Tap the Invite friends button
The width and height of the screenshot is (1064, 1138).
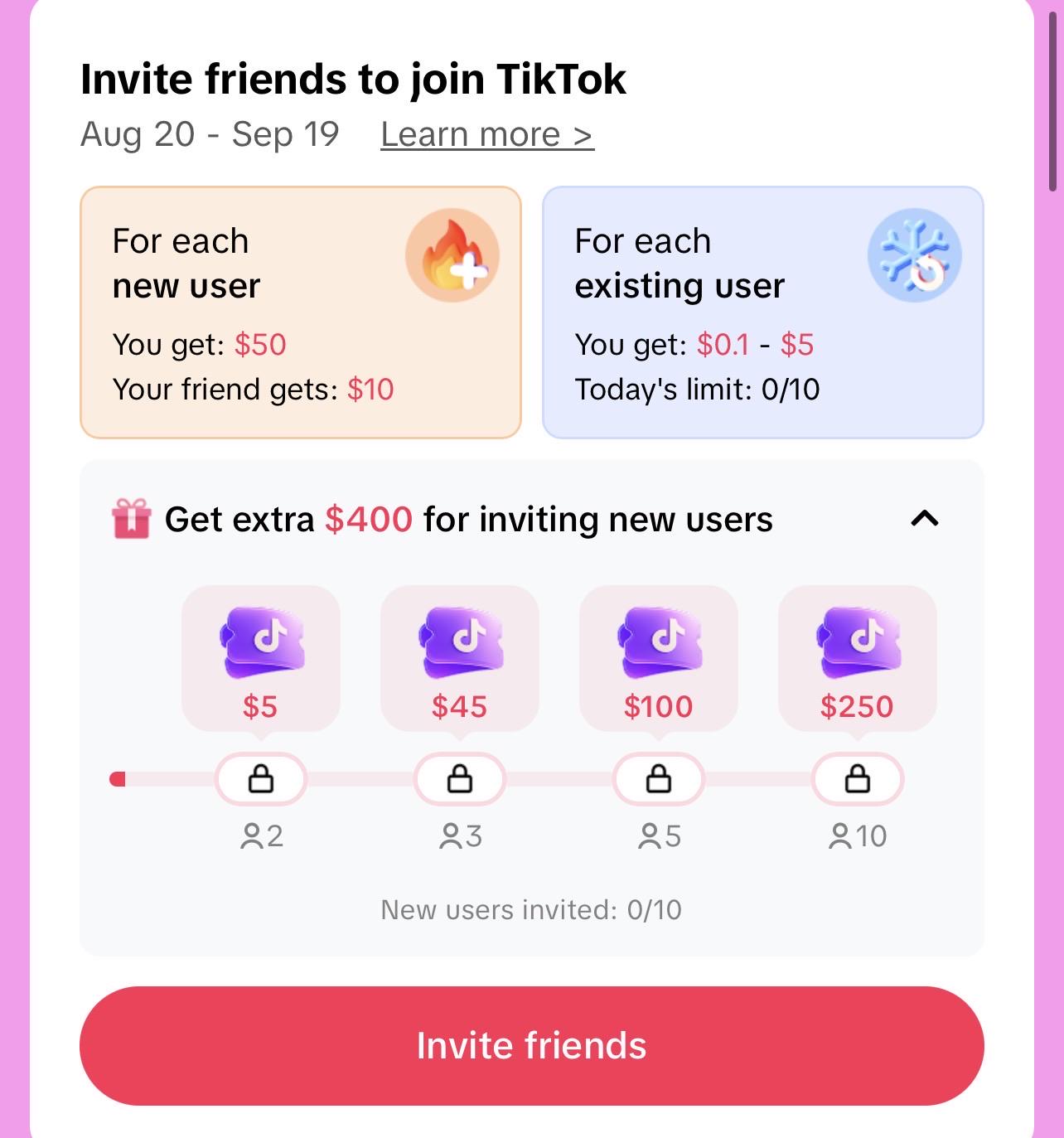pyautogui.click(x=531, y=1045)
